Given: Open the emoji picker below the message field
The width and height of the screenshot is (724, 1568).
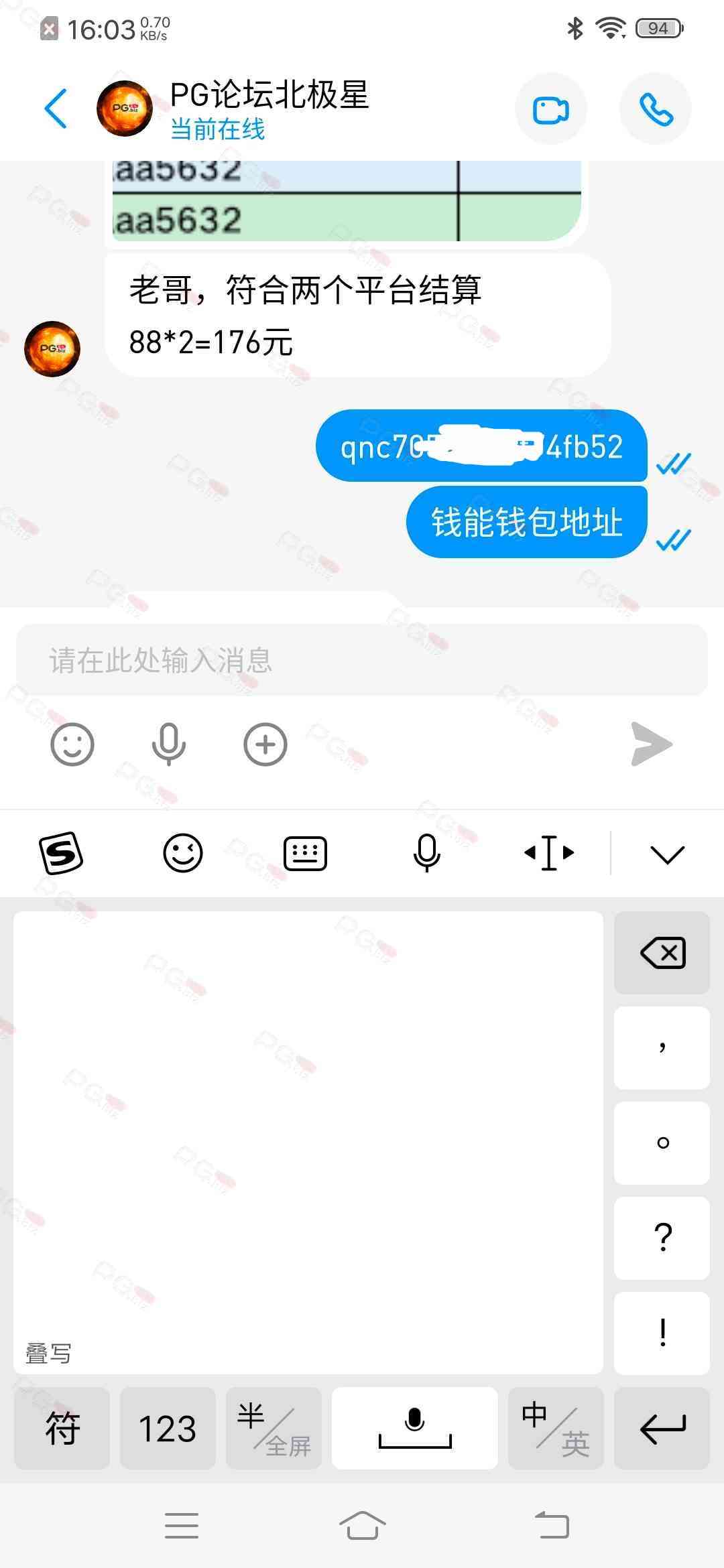Looking at the screenshot, I should click(72, 744).
